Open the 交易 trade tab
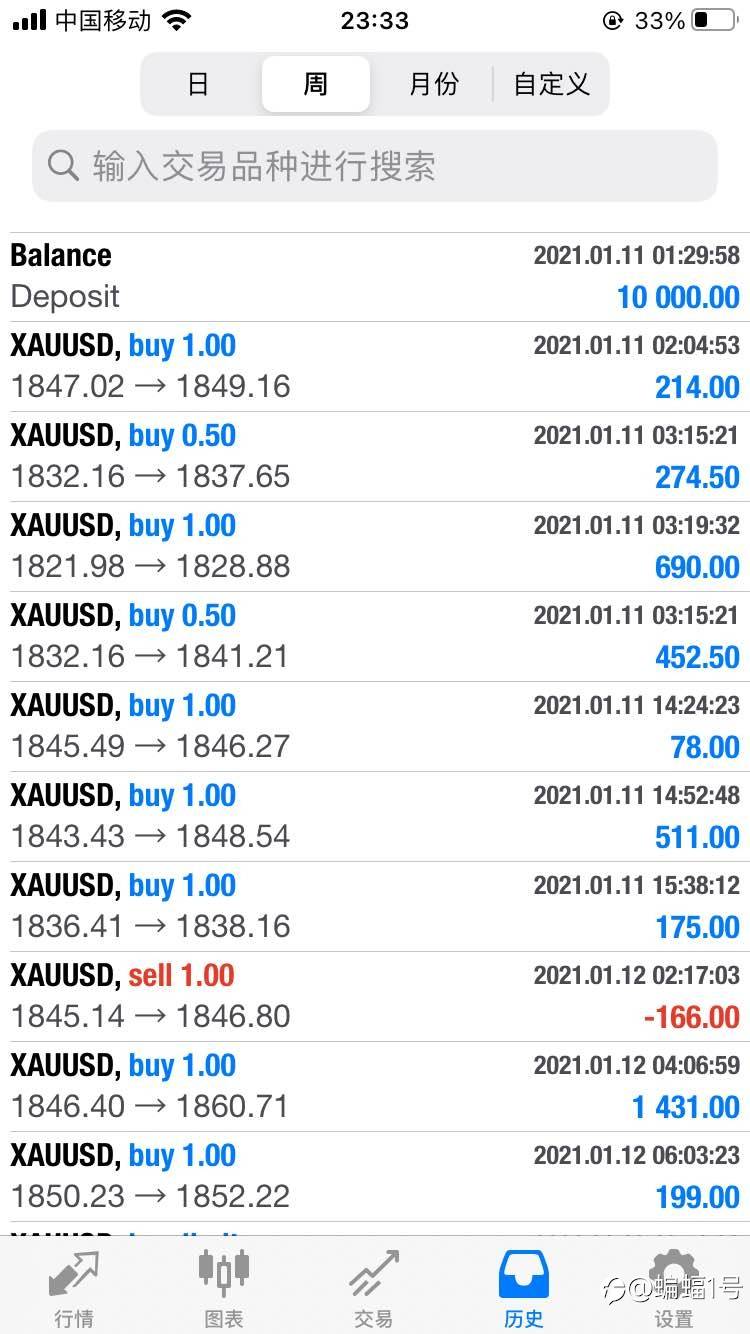 point(374,1288)
